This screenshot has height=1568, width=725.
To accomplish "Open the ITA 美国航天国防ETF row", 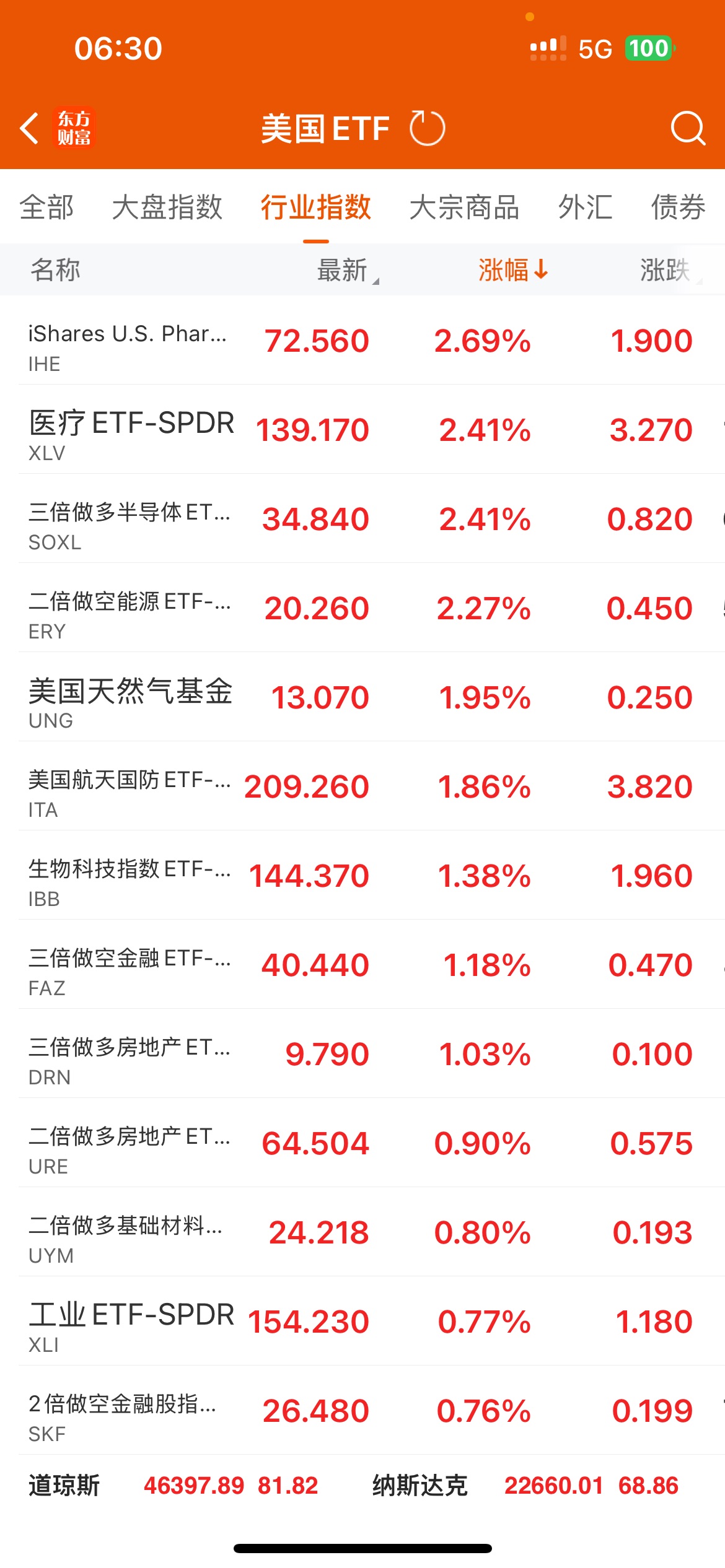I will coord(362,787).
